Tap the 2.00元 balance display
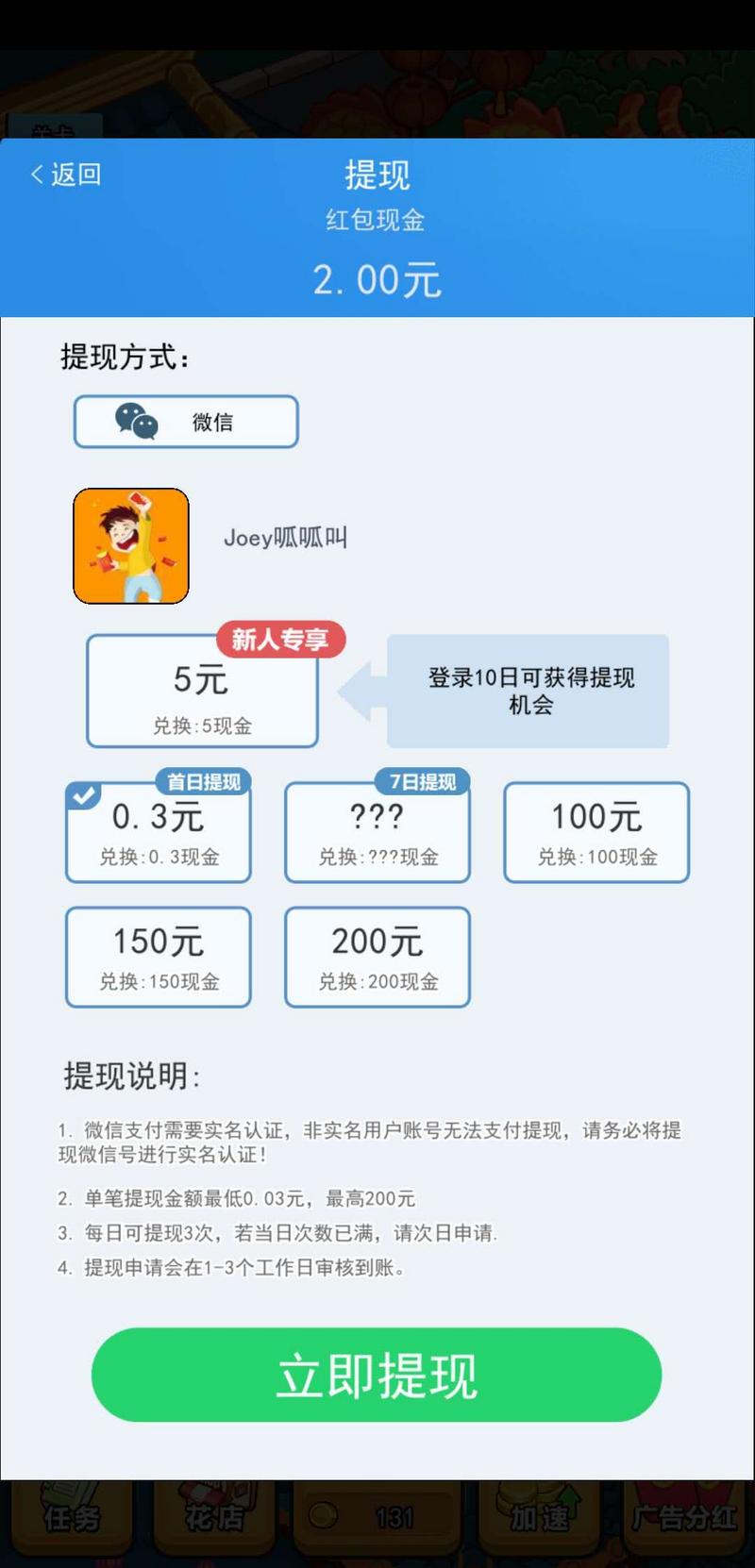The image size is (755, 1568). click(377, 276)
